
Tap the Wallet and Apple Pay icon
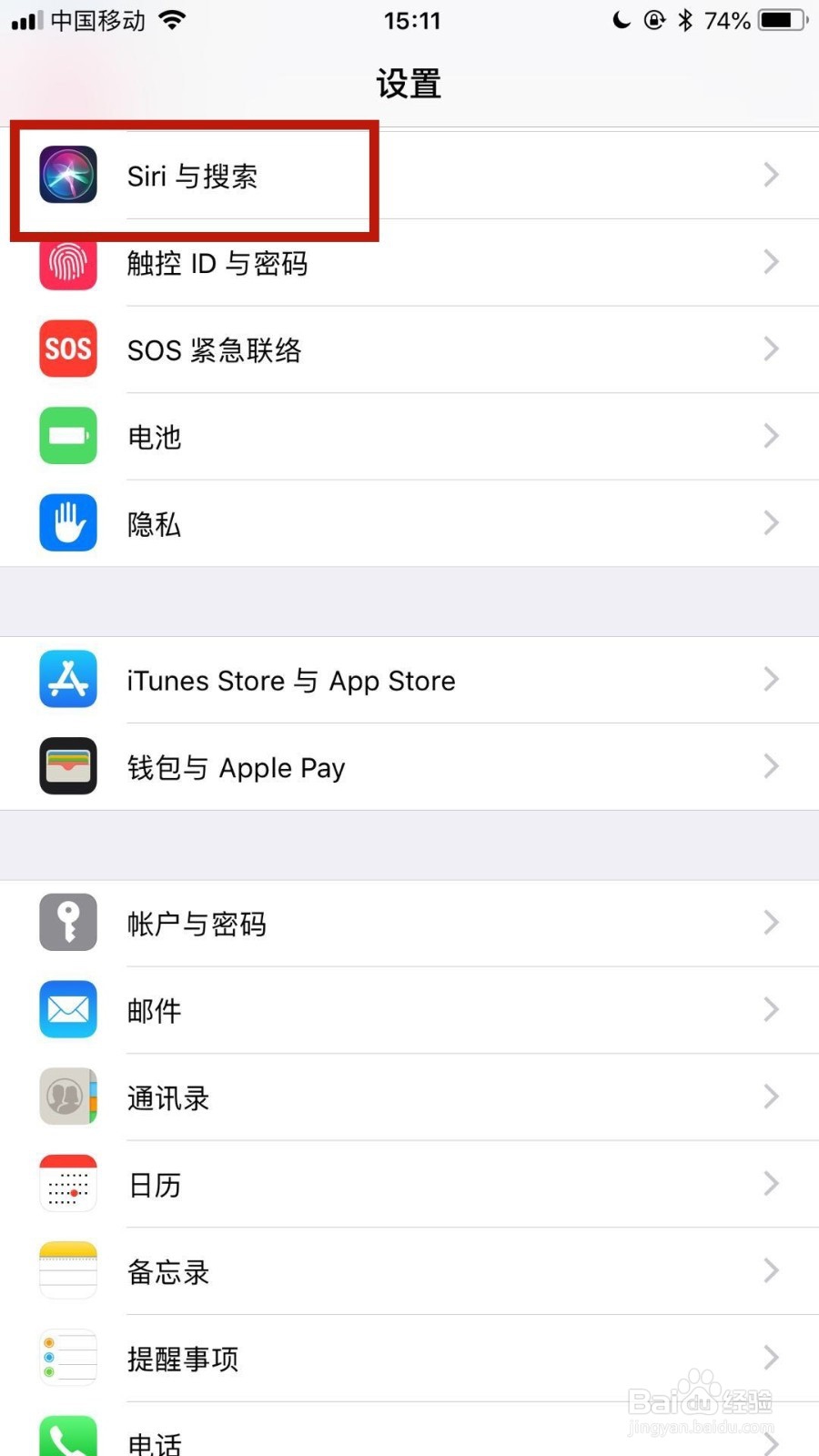[67, 766]
